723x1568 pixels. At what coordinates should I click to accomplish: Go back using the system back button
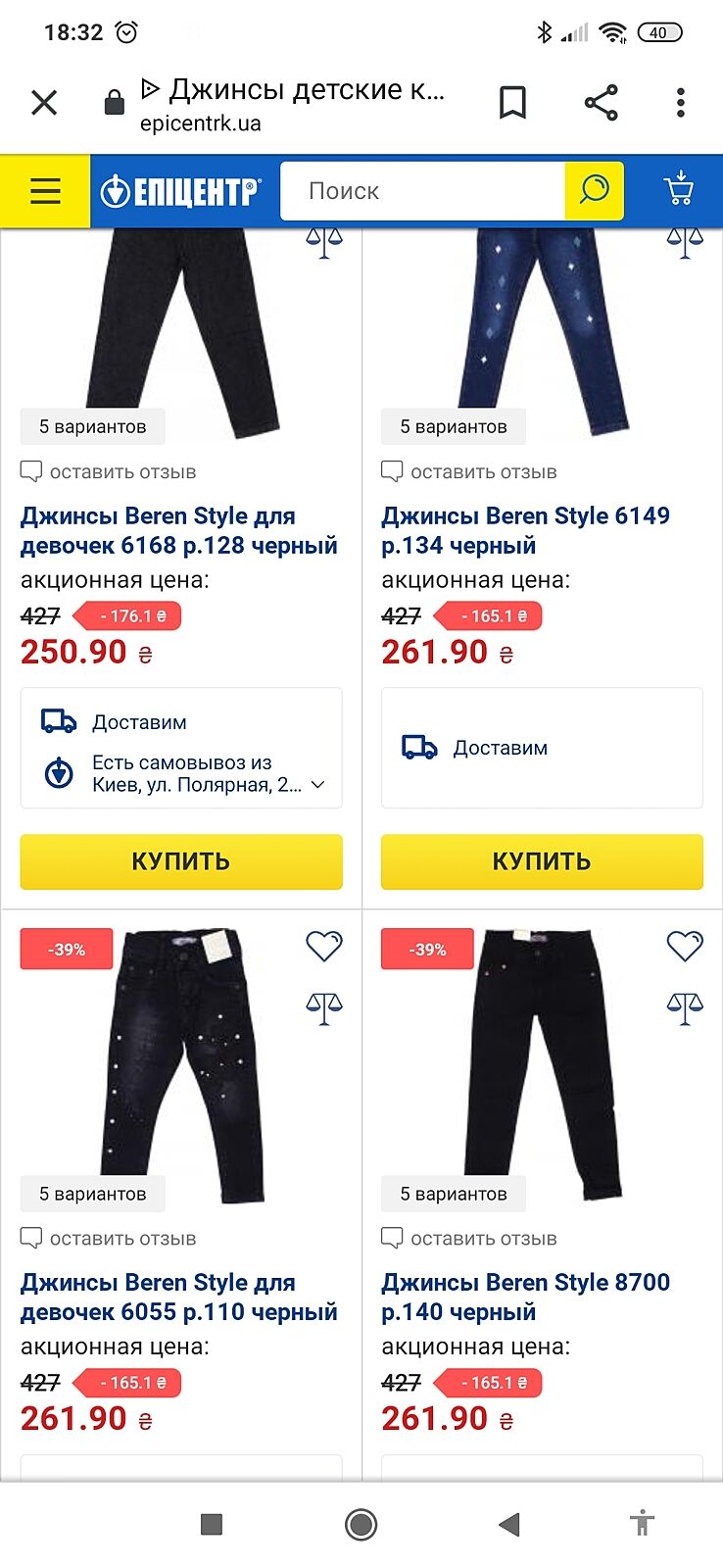tap(508, 1524)
